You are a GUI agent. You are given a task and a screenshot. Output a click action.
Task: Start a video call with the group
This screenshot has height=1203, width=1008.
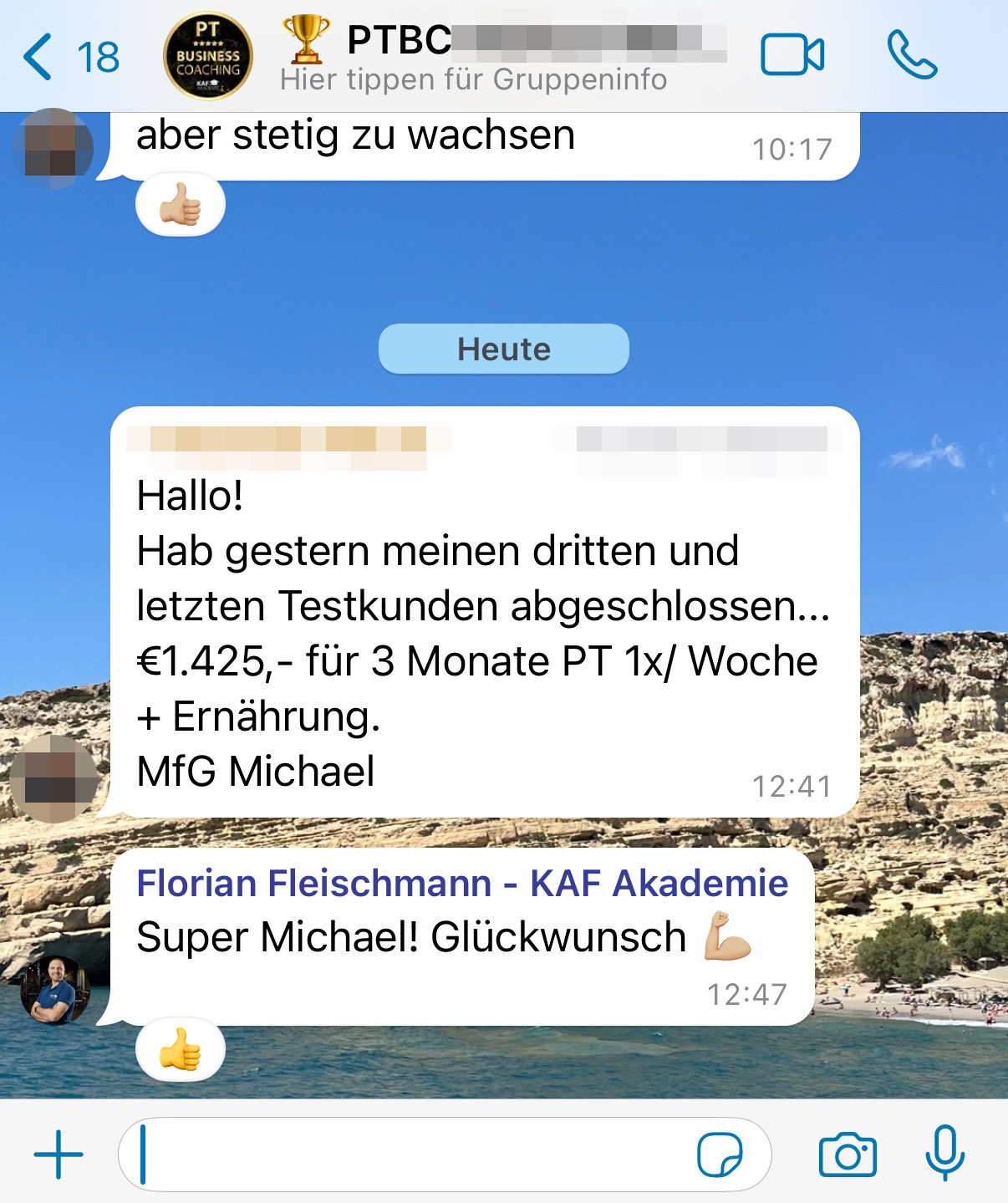tap(792, 56)
